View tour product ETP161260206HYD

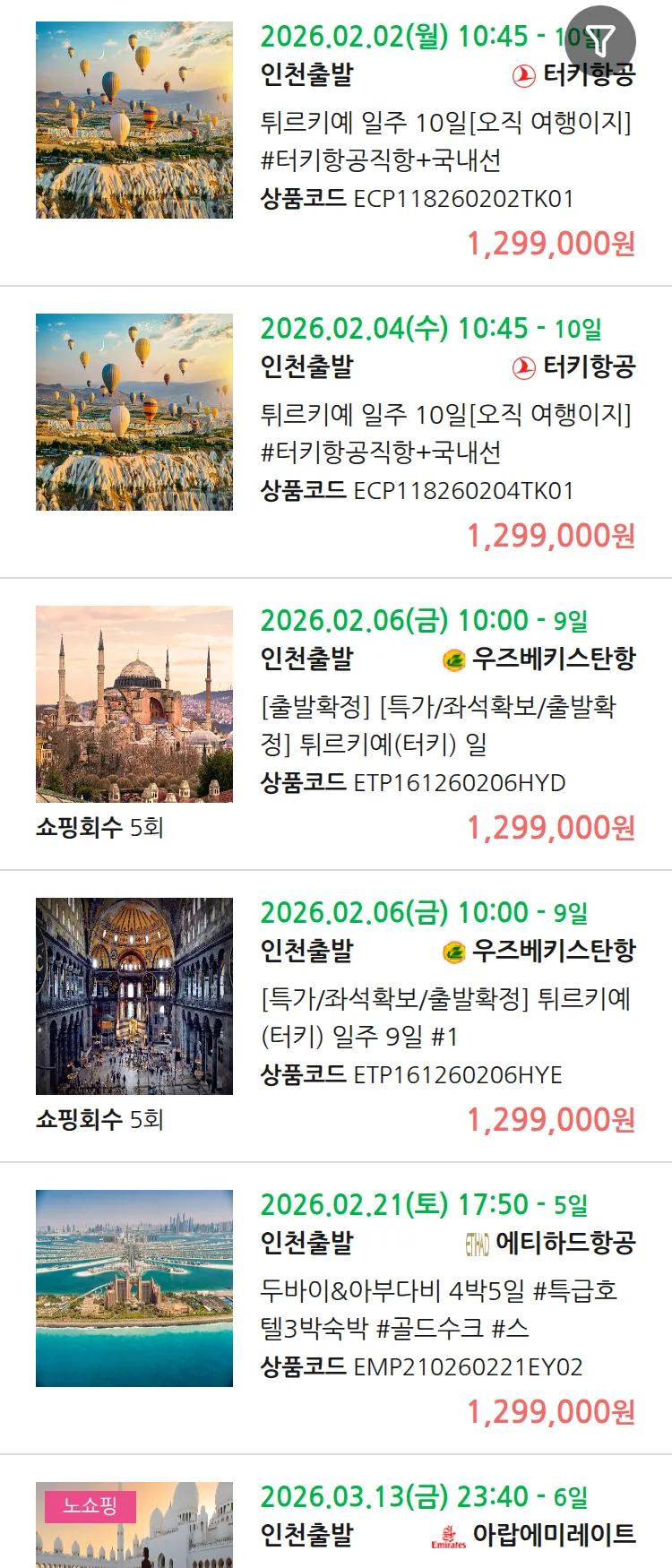coord(445,724)
